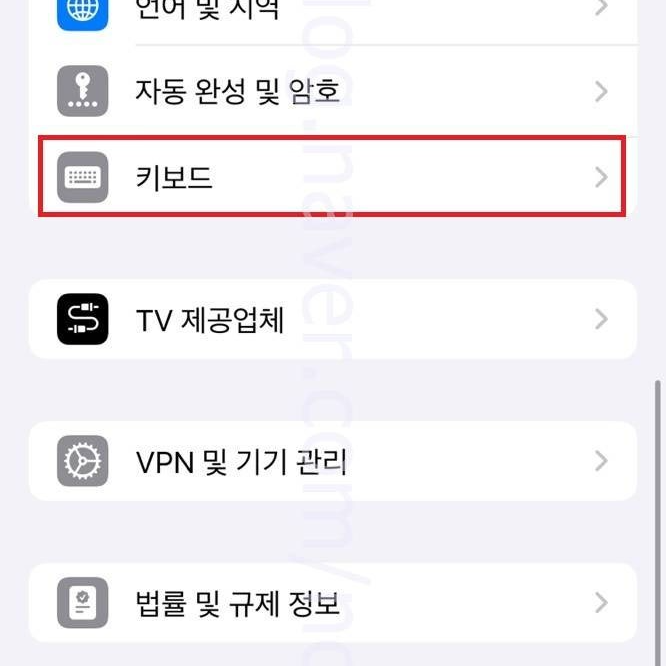
Task: Open TV 제공업체 settings
Action: [332, 320]
